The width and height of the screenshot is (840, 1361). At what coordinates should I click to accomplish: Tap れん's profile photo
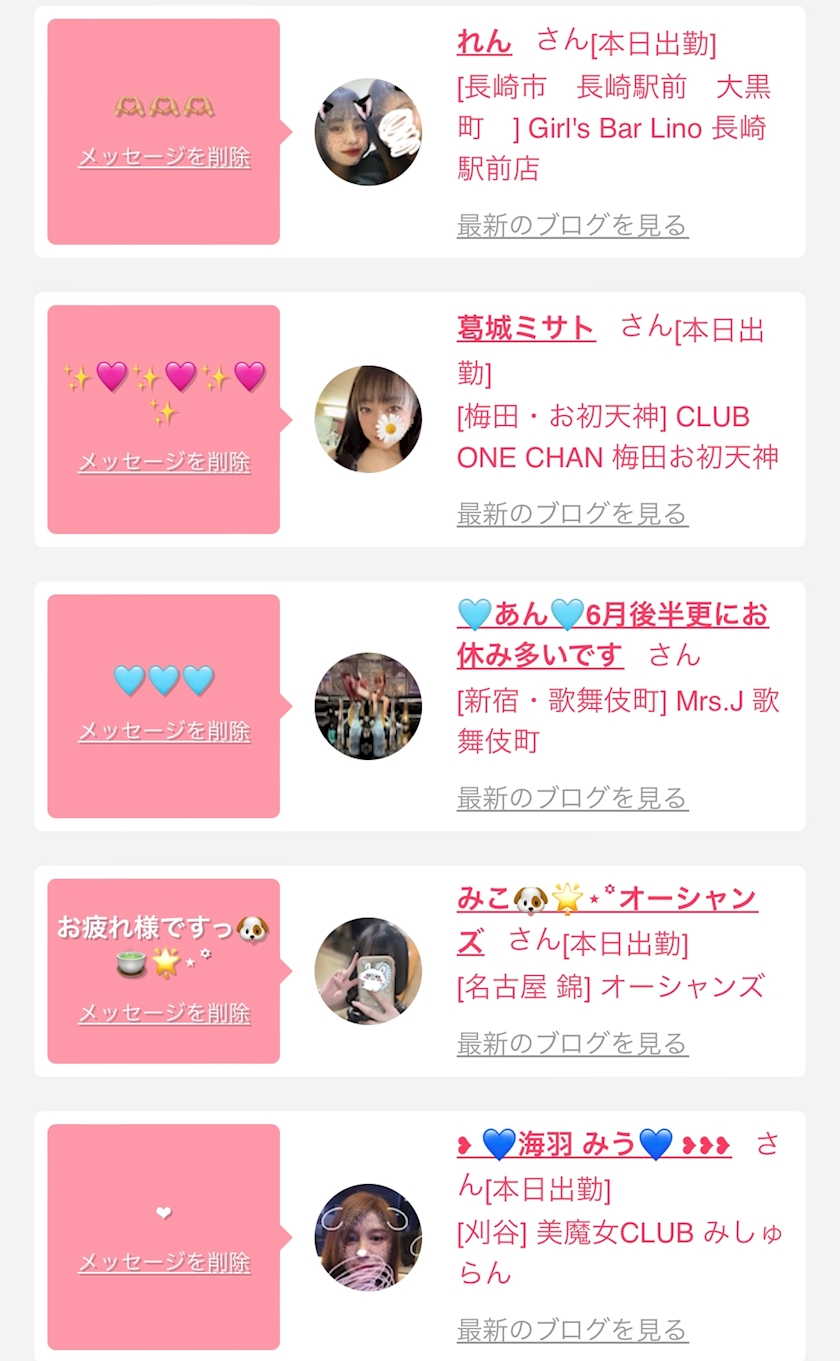(368, 132)
